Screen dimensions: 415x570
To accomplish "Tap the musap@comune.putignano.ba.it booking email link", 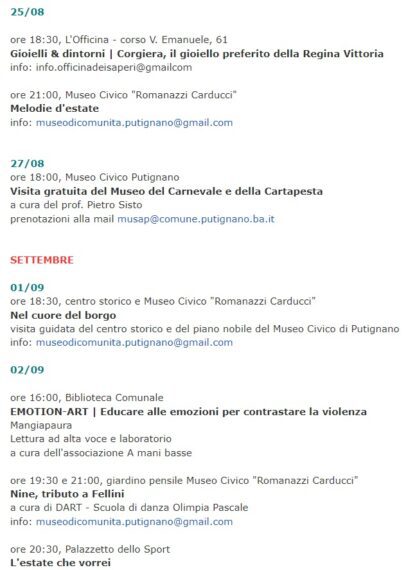I will [196, 219].
